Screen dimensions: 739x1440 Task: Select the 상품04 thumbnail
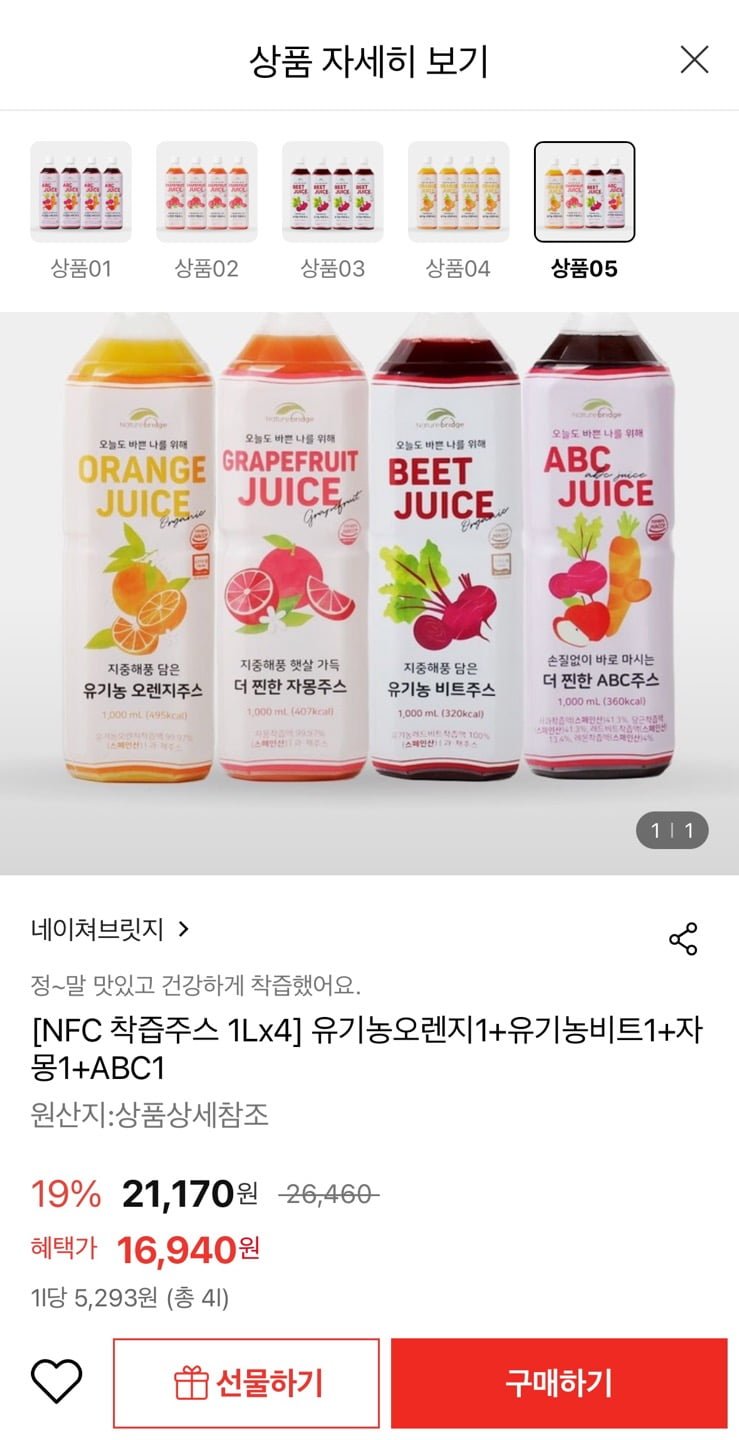(x=459, y=192)
